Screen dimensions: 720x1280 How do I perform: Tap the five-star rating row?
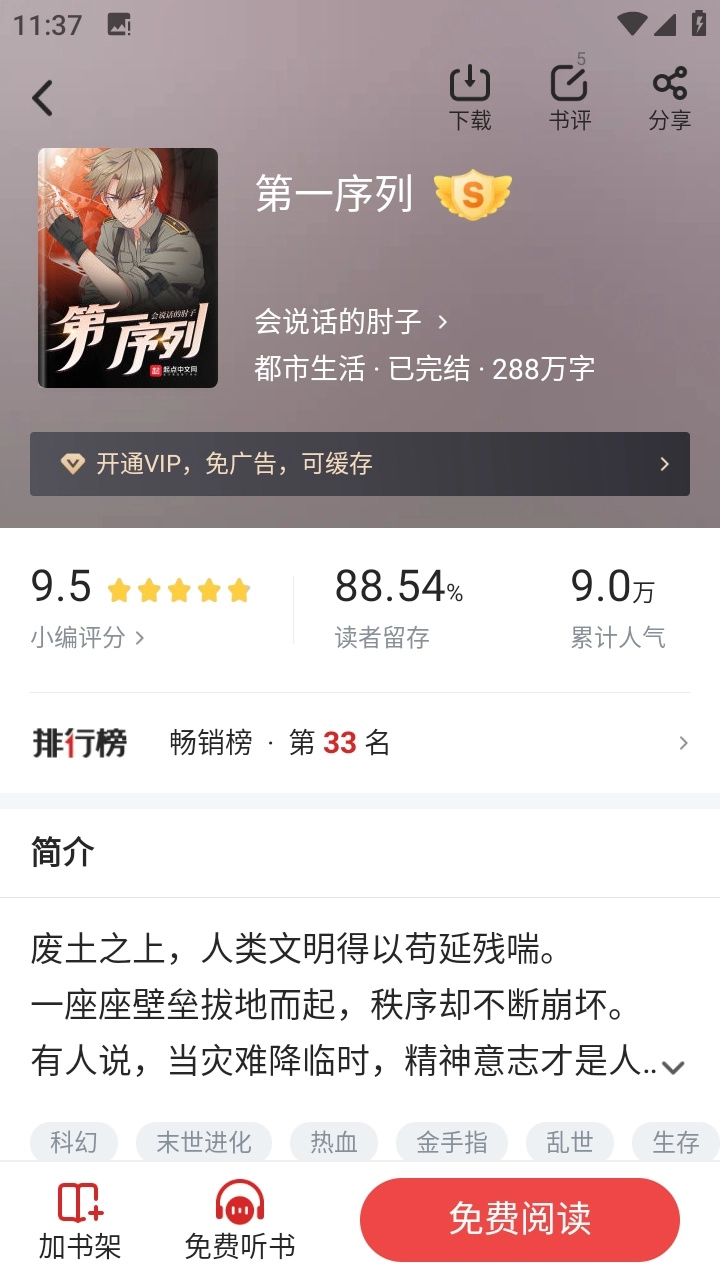pyautogui.click(x=178, y=590)
